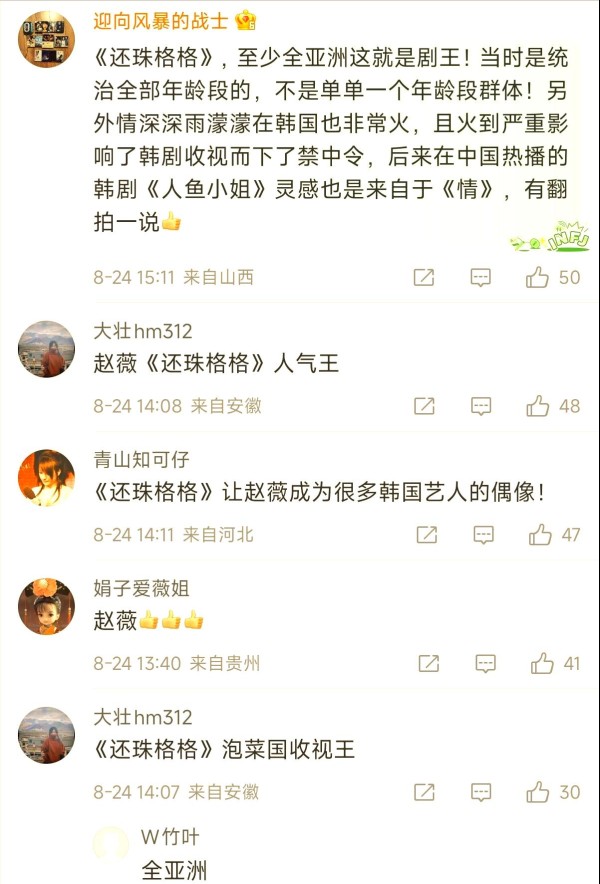
Task: Like 大壮hm312's 人气王 comment
Action: [538, 406]
